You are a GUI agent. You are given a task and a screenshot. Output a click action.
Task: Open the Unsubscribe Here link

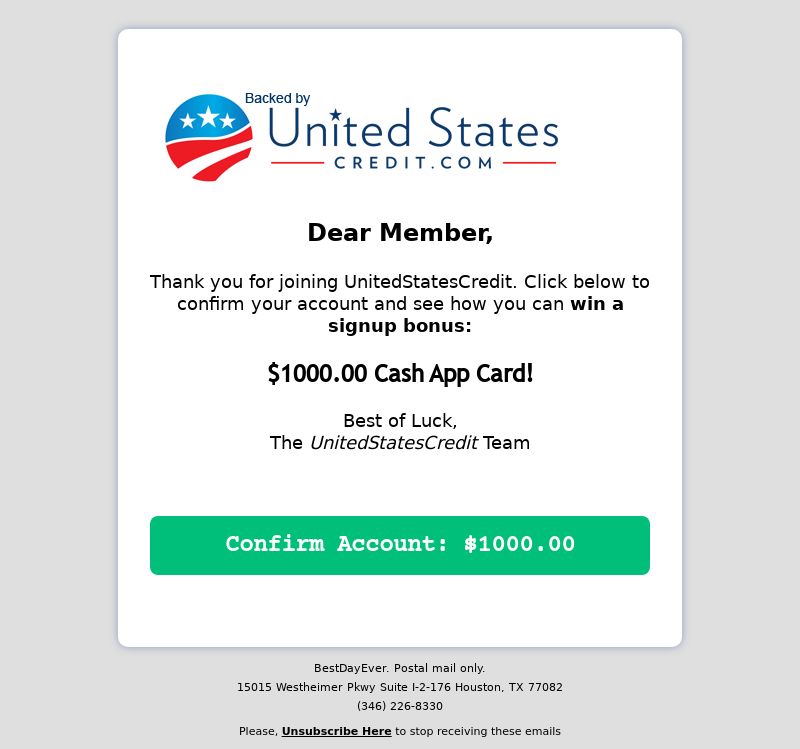pos(336,731)
